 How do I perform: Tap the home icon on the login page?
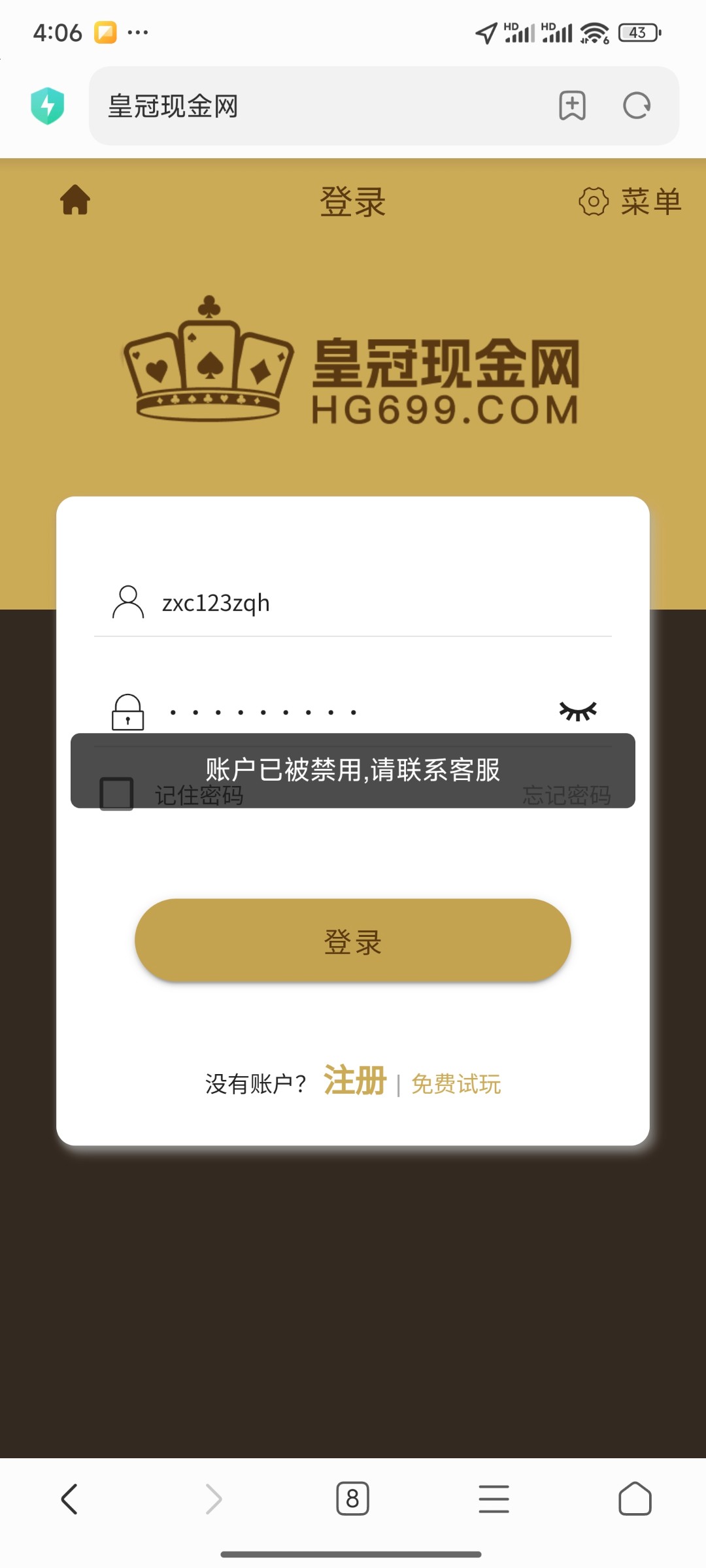[75, 200]
